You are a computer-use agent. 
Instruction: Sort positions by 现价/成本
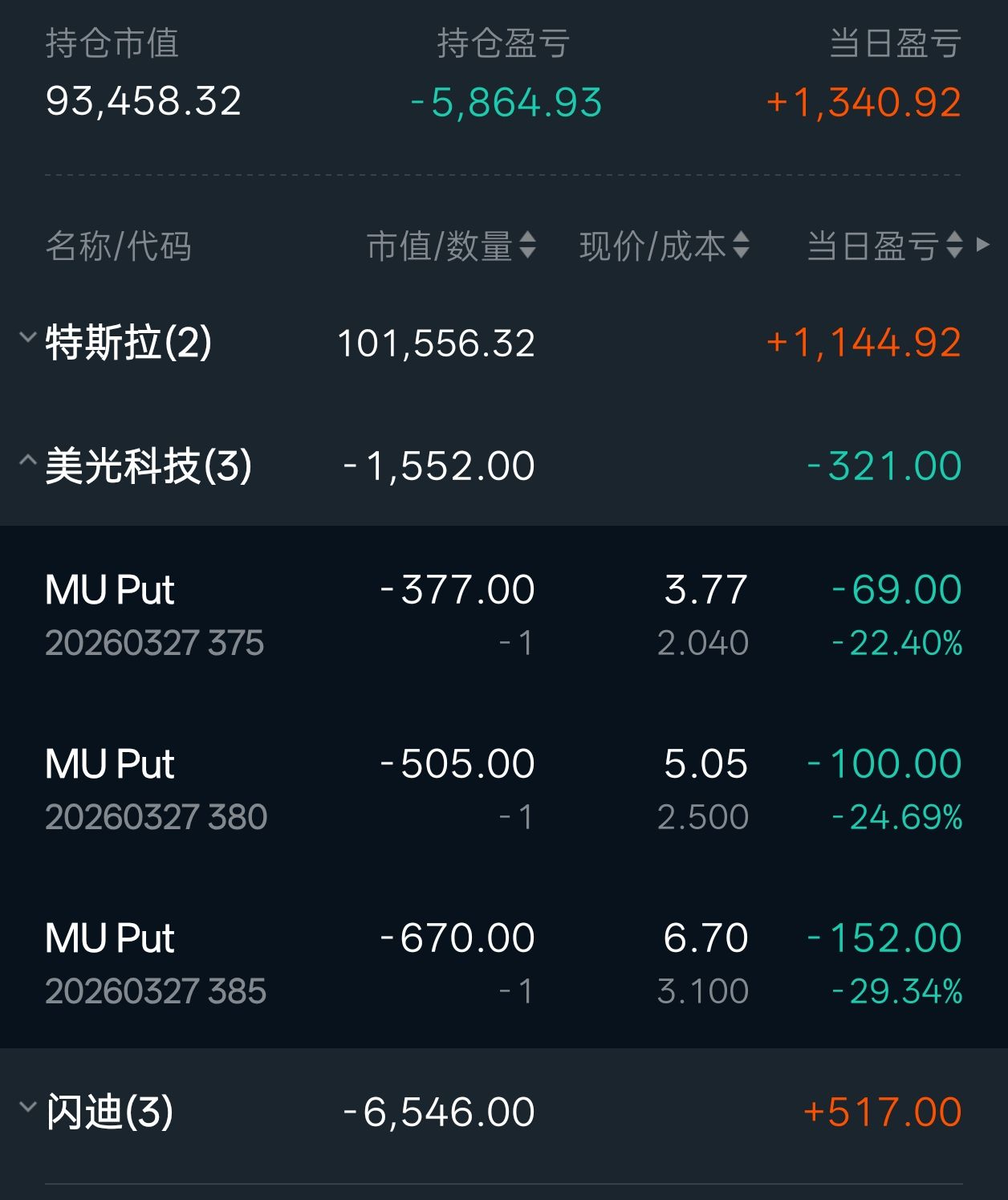[x=665, y=246]
